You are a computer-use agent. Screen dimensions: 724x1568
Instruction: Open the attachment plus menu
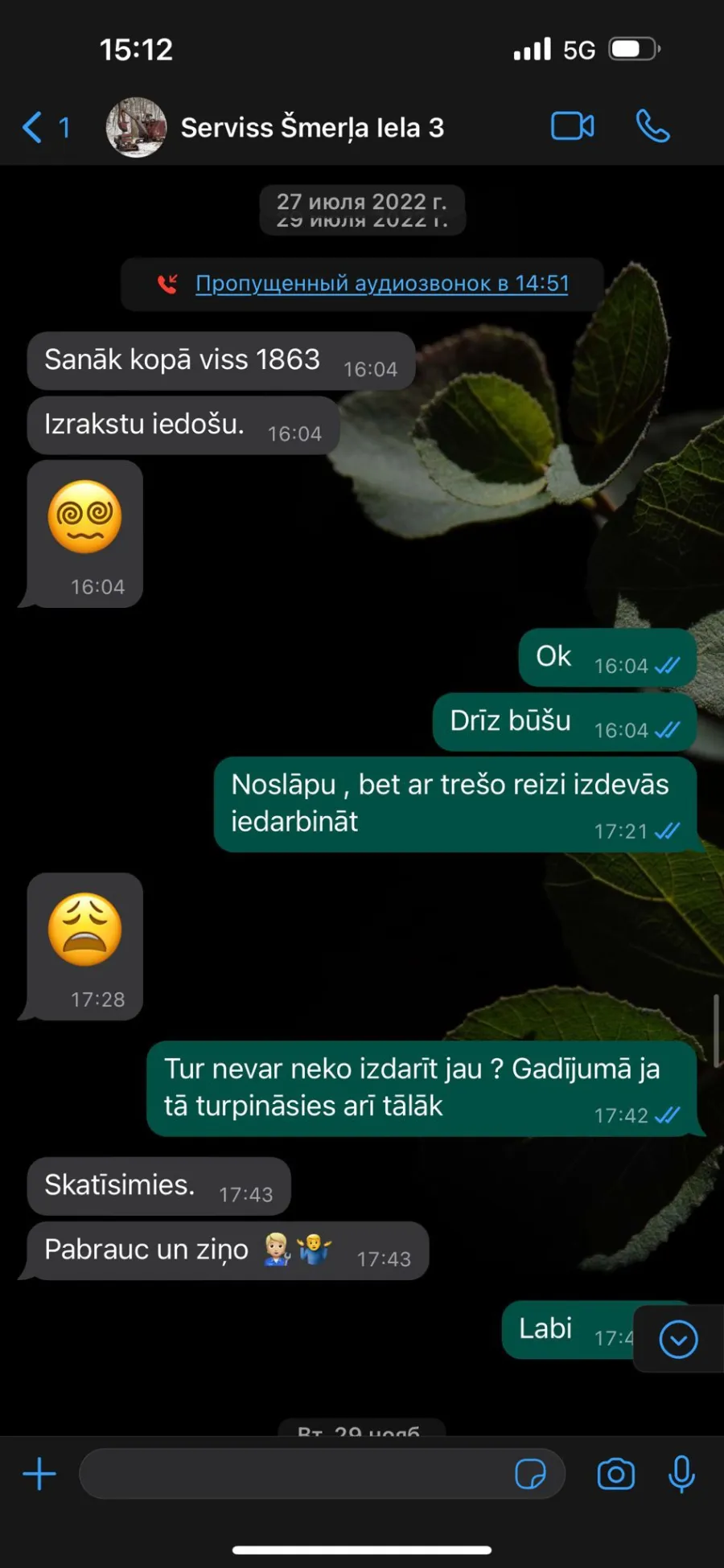(39, 1474)
